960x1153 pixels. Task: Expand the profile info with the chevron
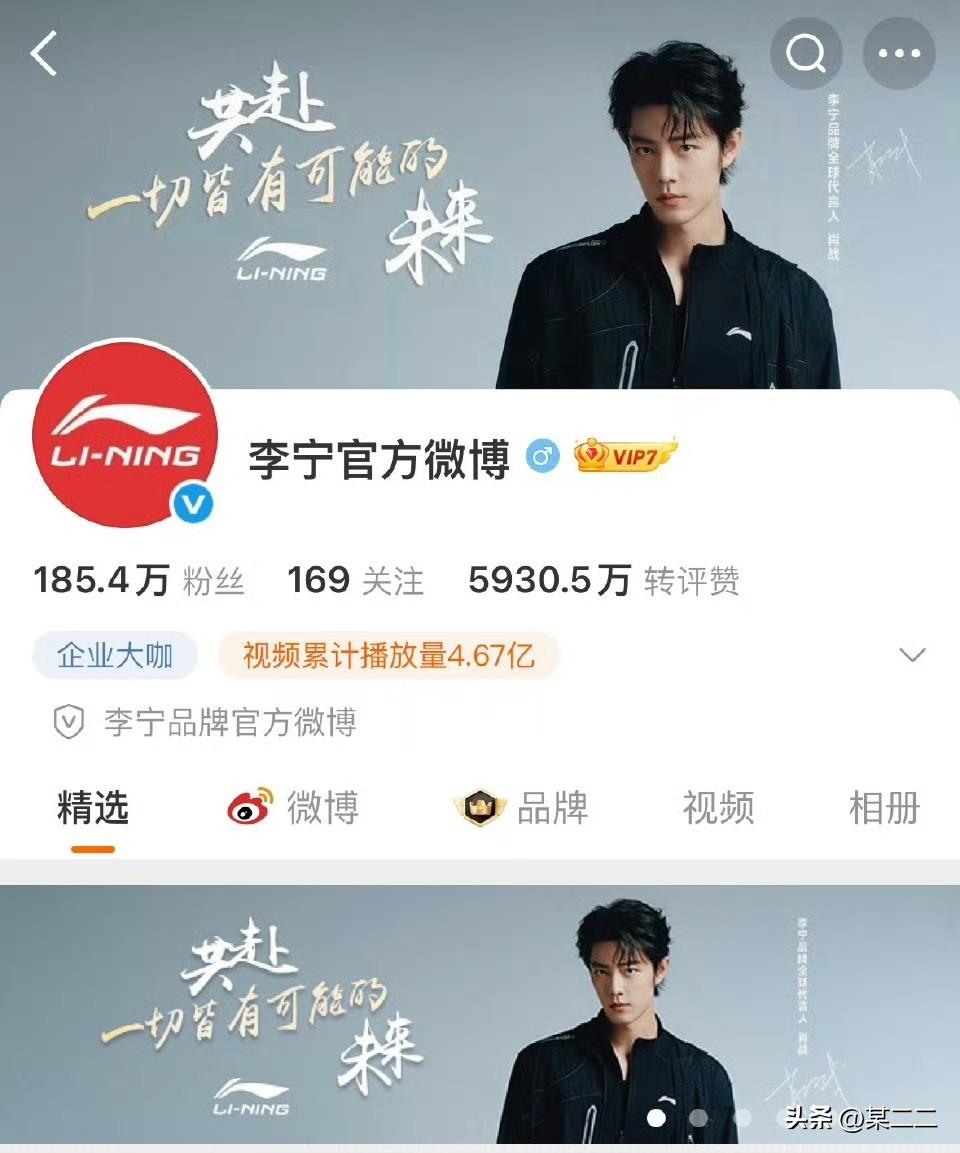911,655
